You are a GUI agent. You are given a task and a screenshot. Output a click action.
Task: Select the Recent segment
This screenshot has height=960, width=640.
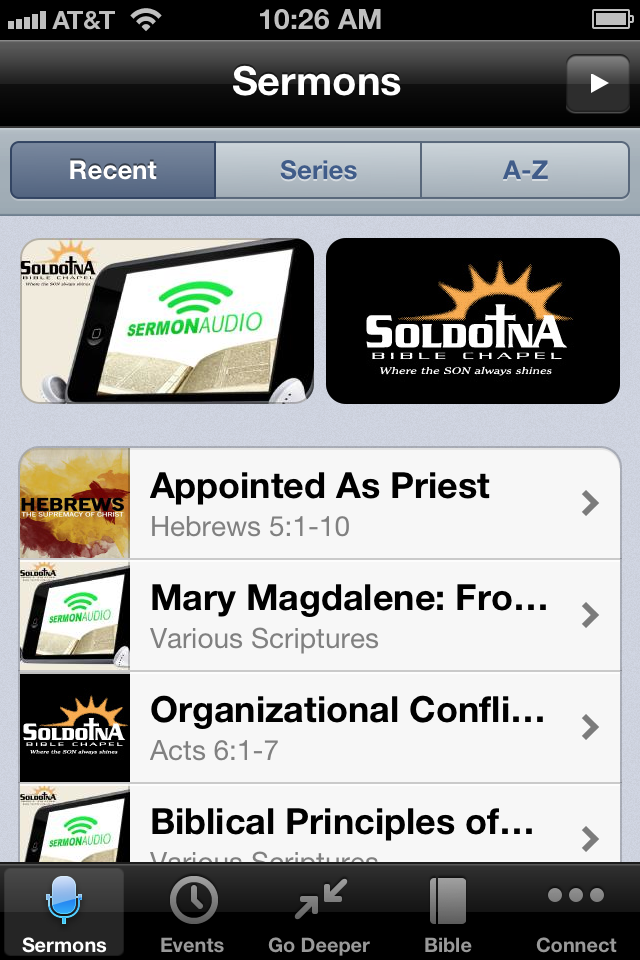[113, 170]
